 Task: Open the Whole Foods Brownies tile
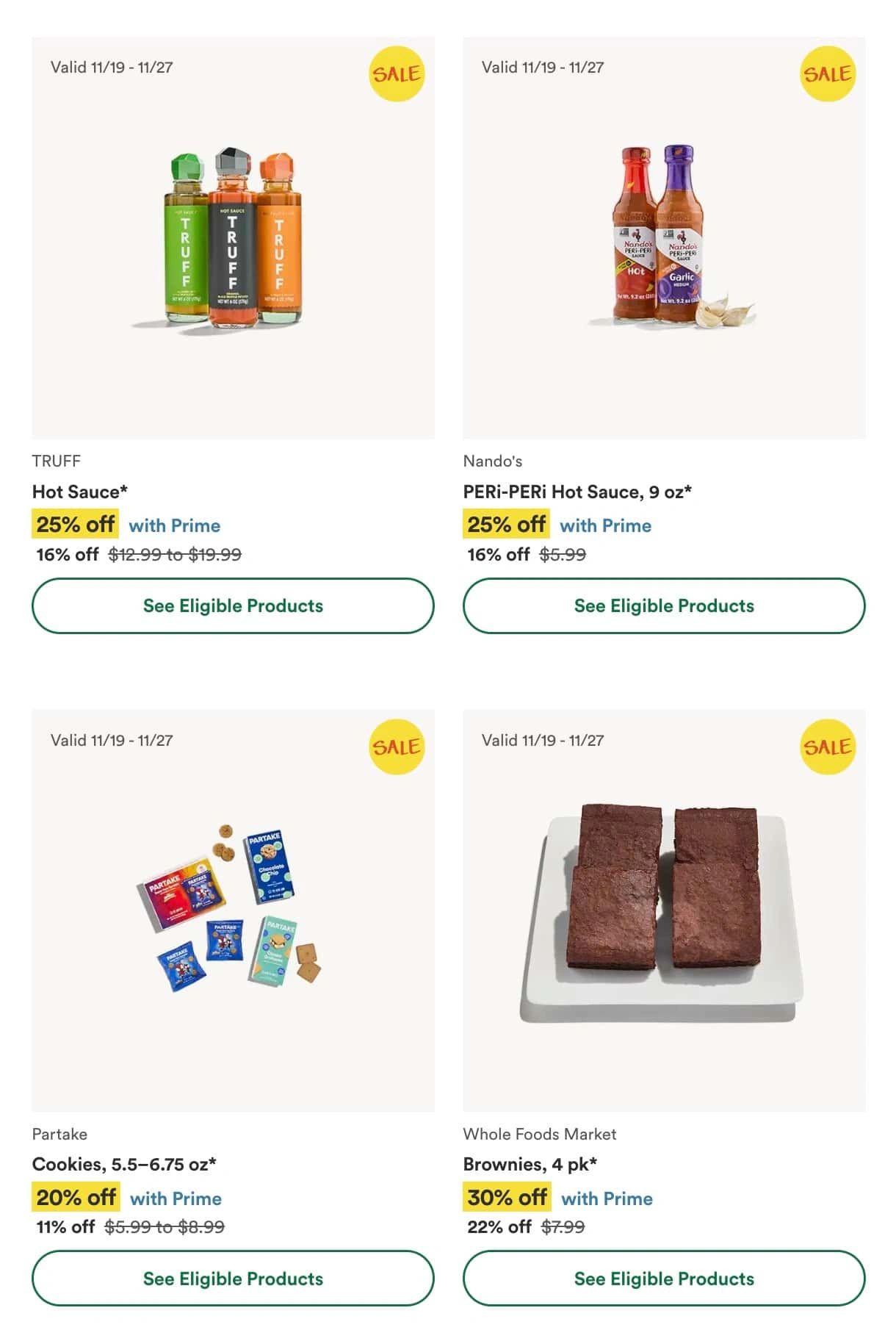[664, 910]
